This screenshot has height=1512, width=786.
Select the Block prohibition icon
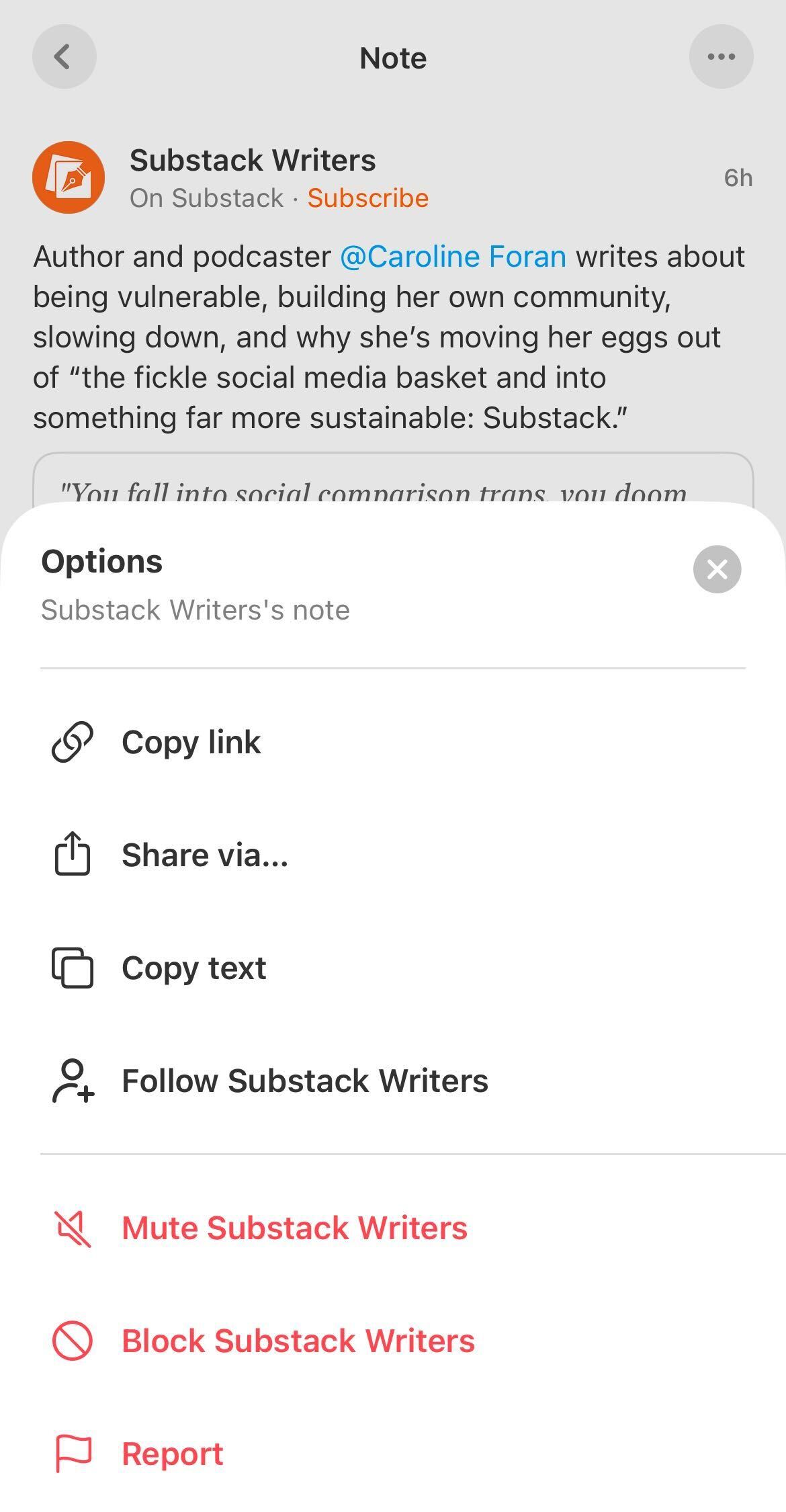pyautogui.click(x=73, y=1339)
